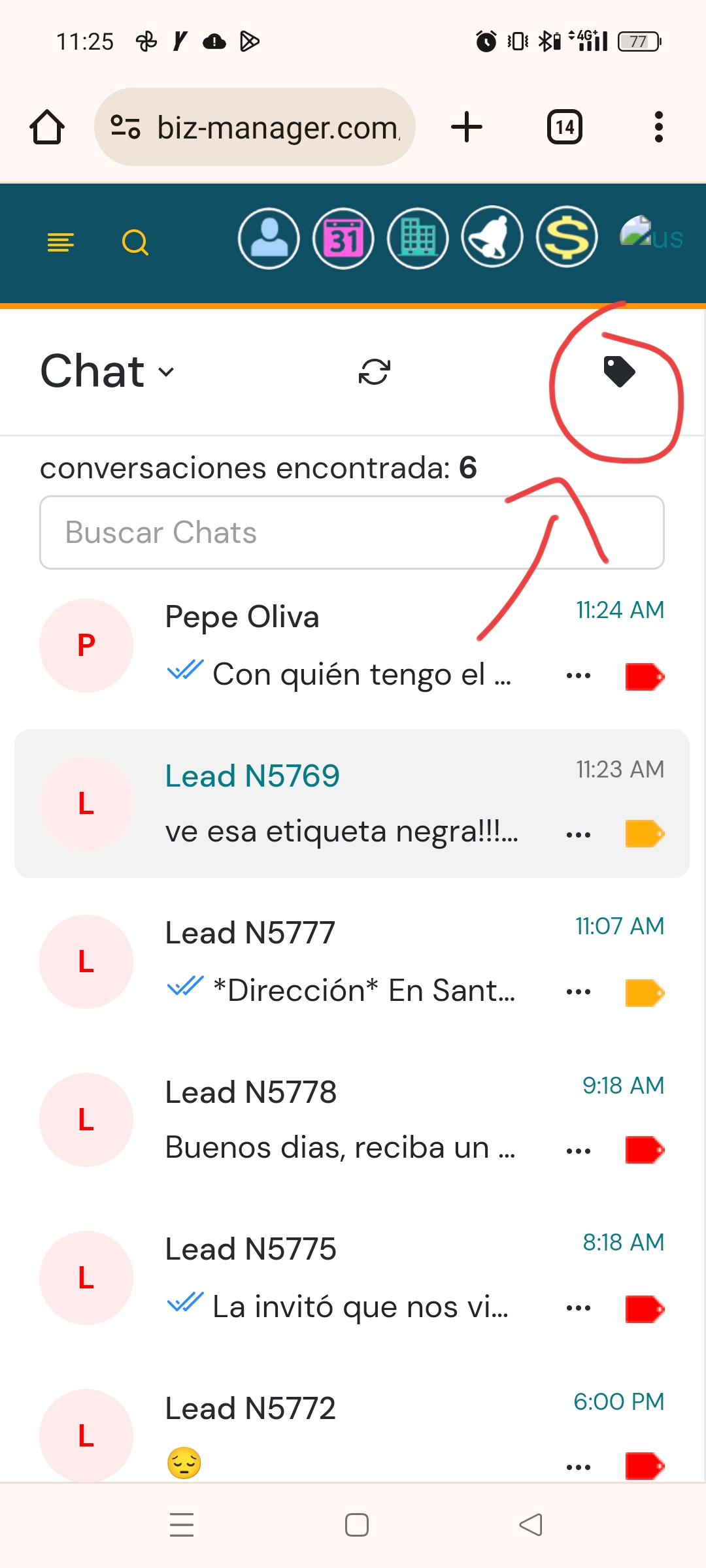Screen dimensions: 706x1568
Task: Refresh the chat list
Action: (x=375, y=372)
